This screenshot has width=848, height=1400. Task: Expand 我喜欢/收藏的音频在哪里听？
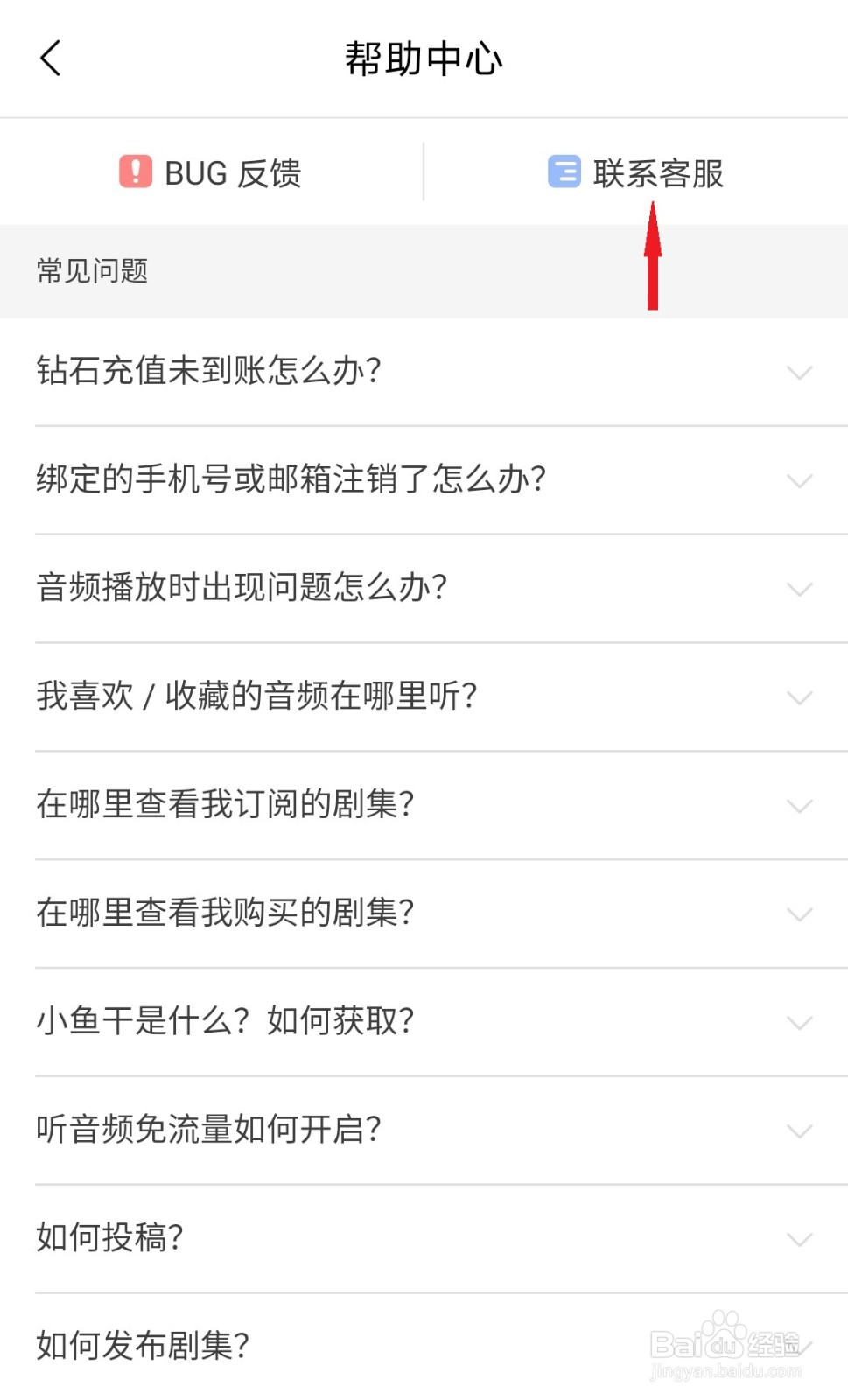tap(424, 696)
